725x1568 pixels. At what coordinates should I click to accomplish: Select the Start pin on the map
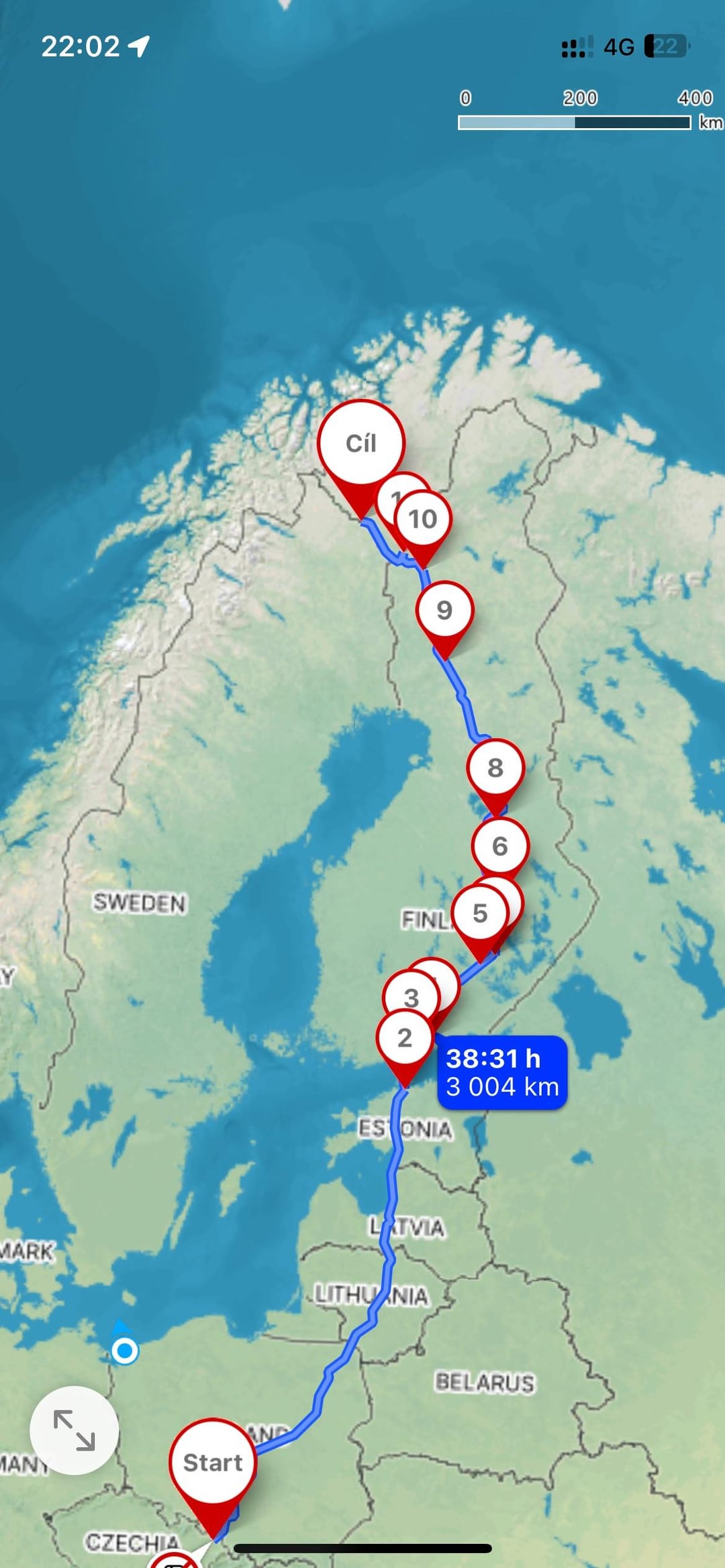pos(213,1462)
